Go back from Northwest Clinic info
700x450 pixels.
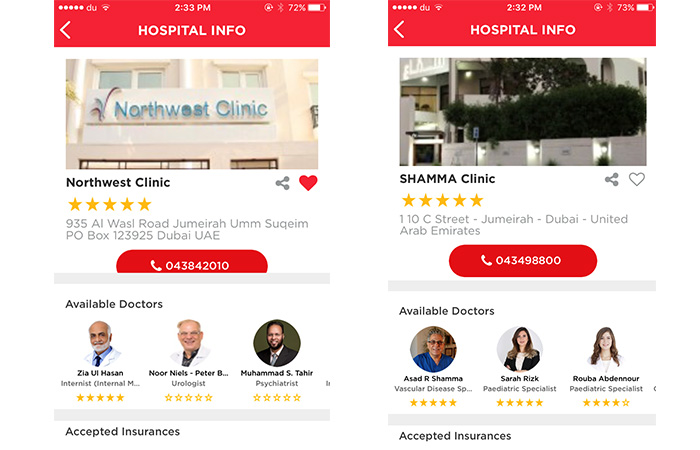66,30
